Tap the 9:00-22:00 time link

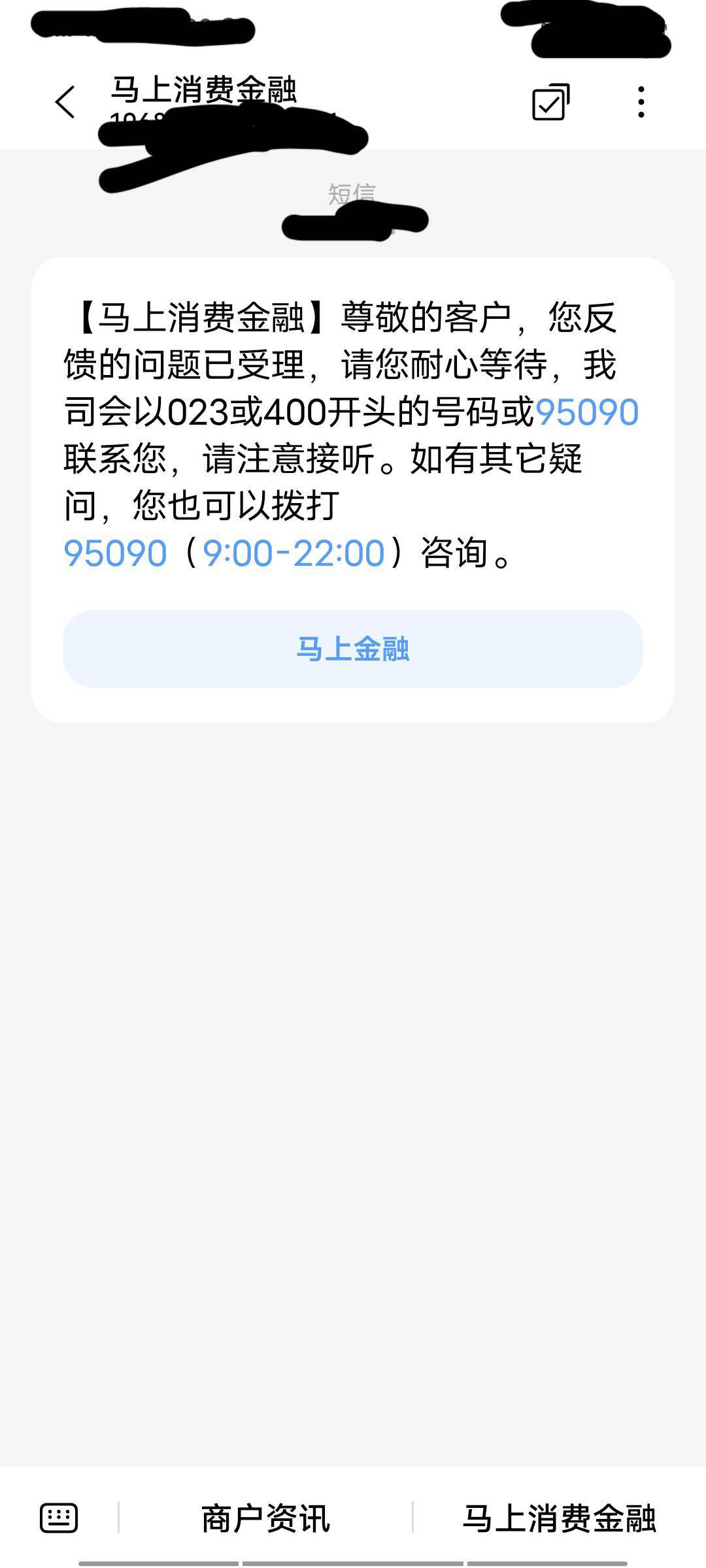click(294, 553)
